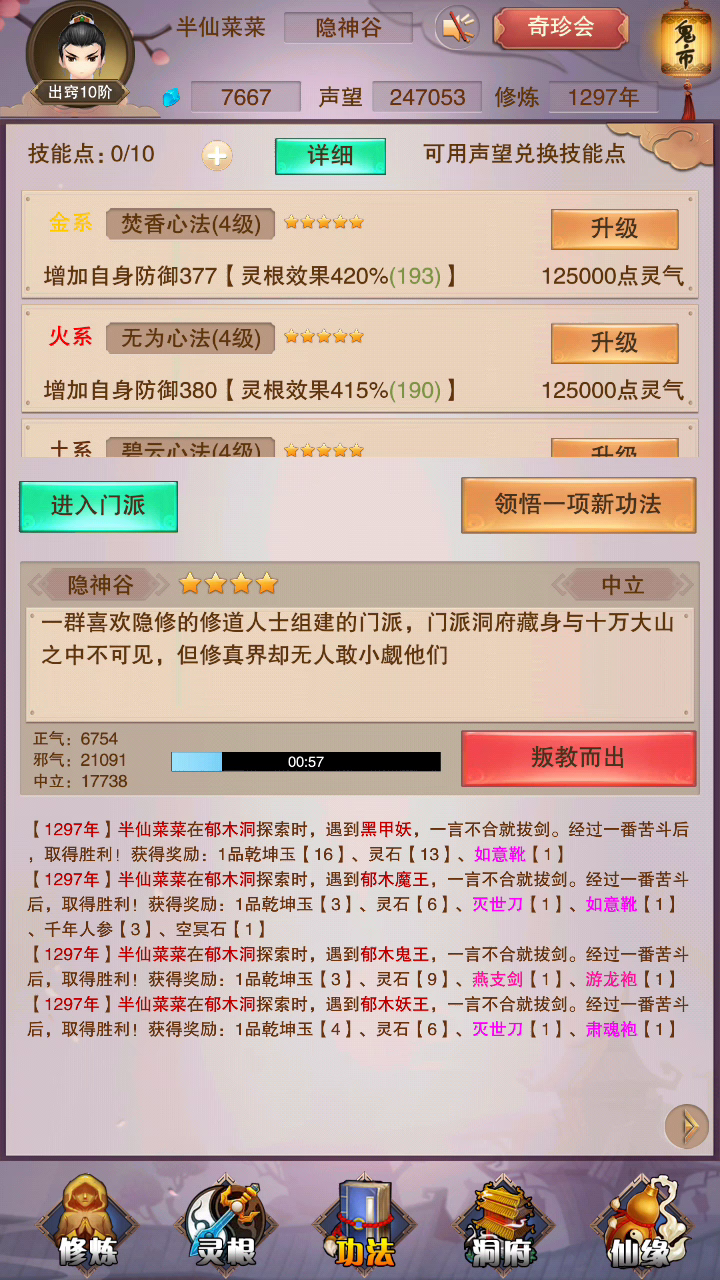Tap 进入门派 to enter sect
Screen dimensions: 720x1280
click(98, 506)
